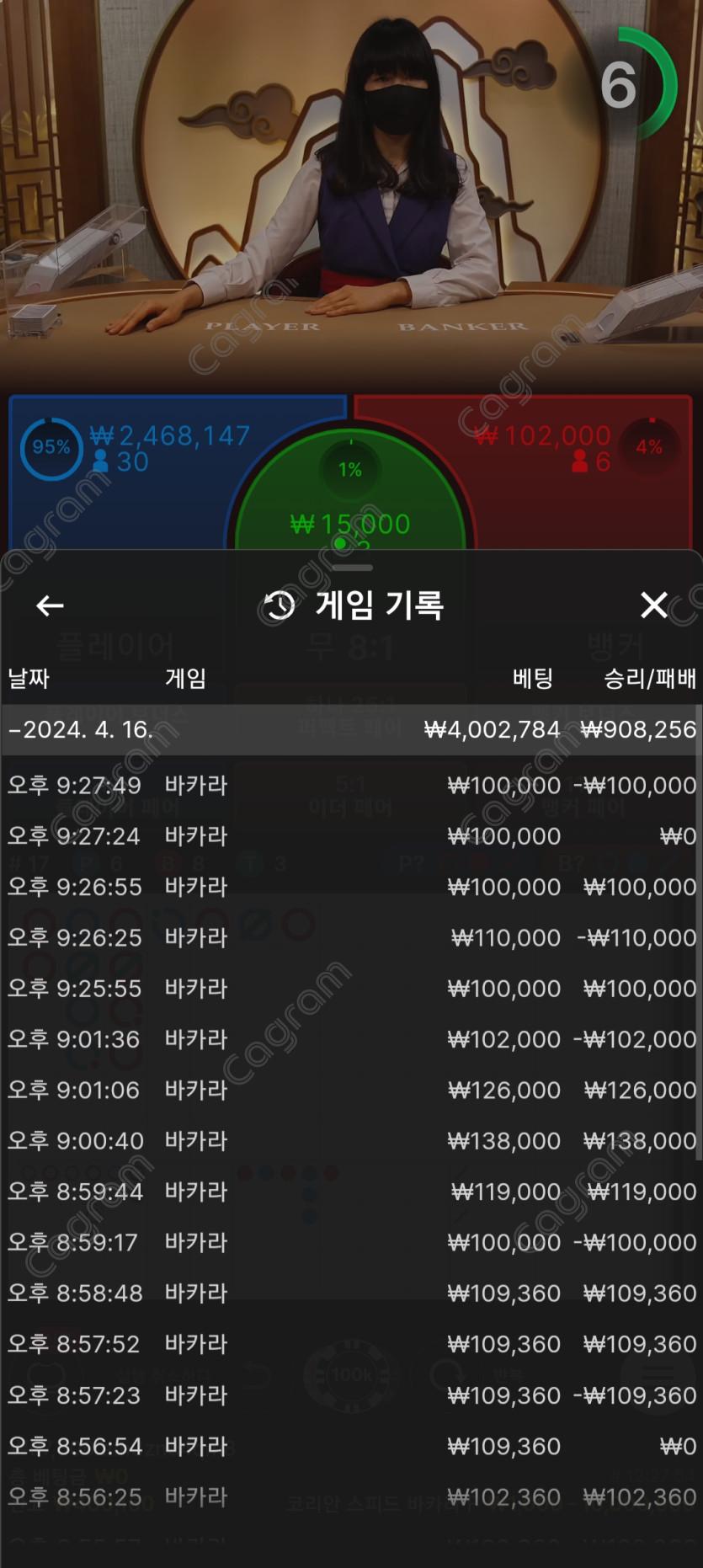The width and height of the screenshot is (703, 1568).
Task: Open the 오후 8:56:54 baccarat round
Action: (x=351, y=1446)
